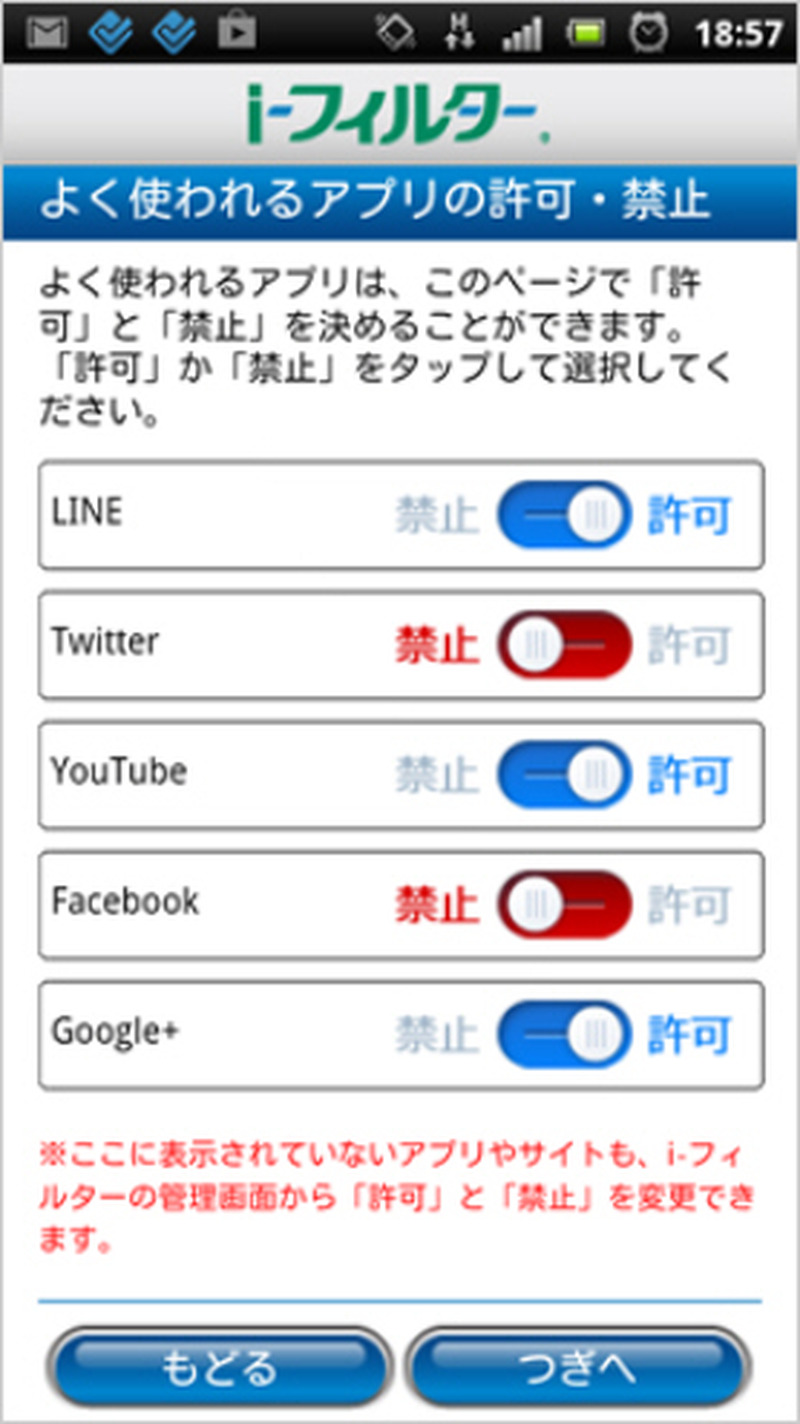Image resolution: width=800 pixels, height=1424 pixels.
Task: Toggle the YouTube permission switch
Action: click(x=564, y=775)
